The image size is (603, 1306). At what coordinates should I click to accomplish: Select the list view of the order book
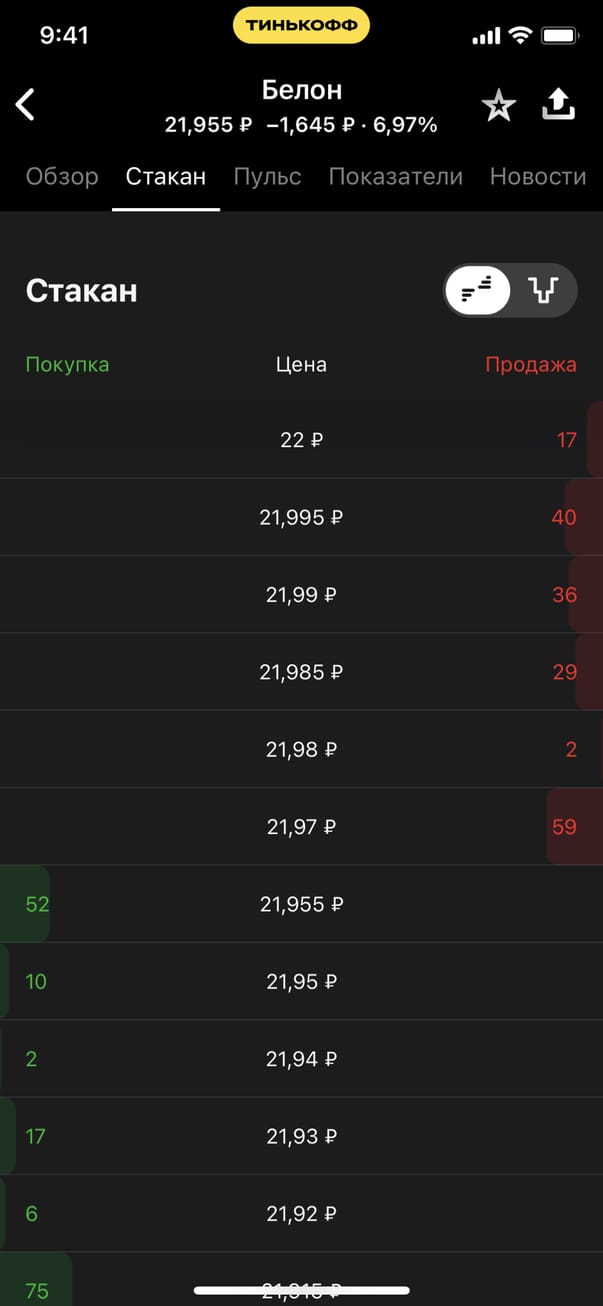pos(478,290)
